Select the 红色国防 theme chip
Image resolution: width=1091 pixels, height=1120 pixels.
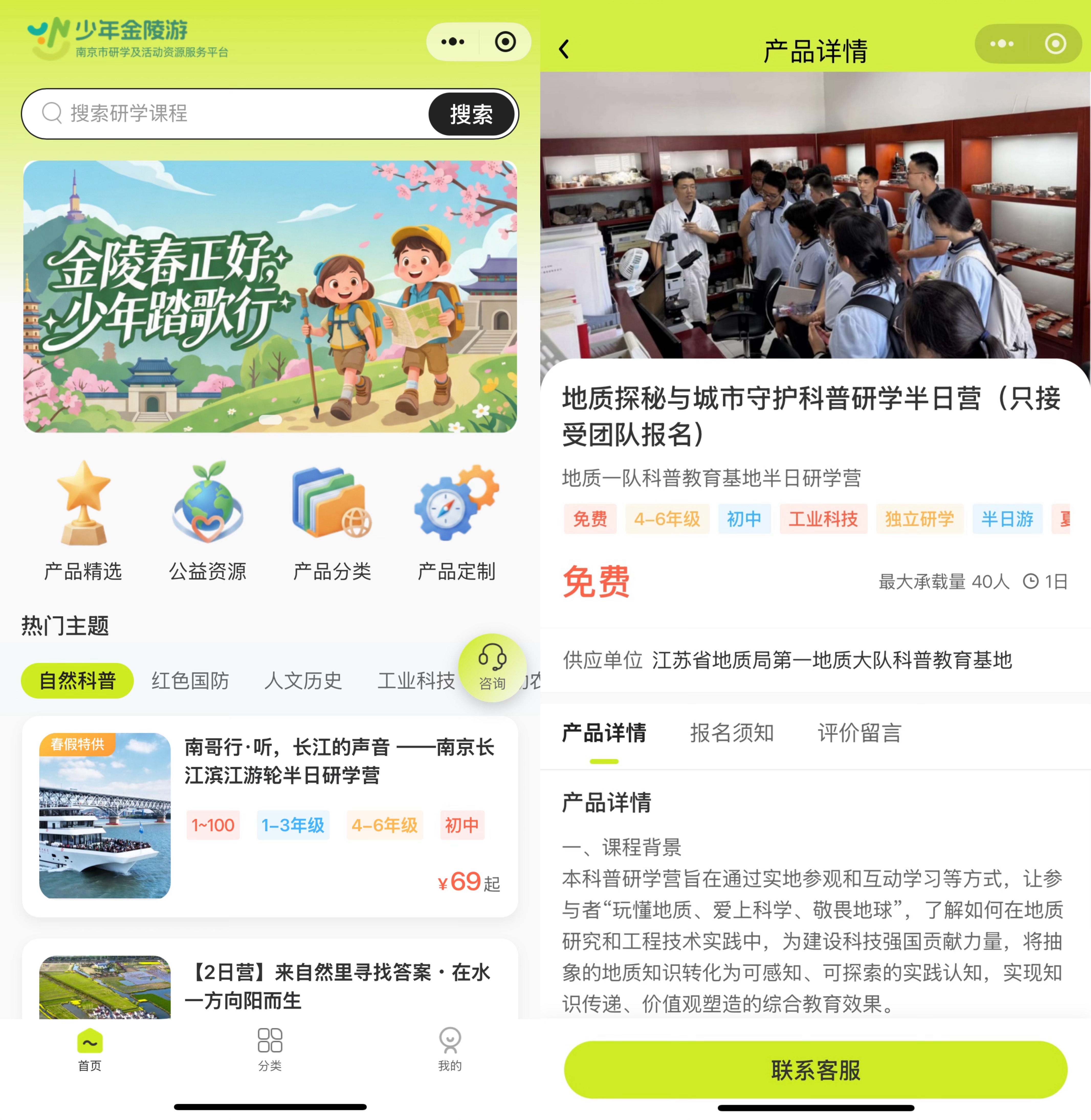pyautogui.click(x=190, y=681)
